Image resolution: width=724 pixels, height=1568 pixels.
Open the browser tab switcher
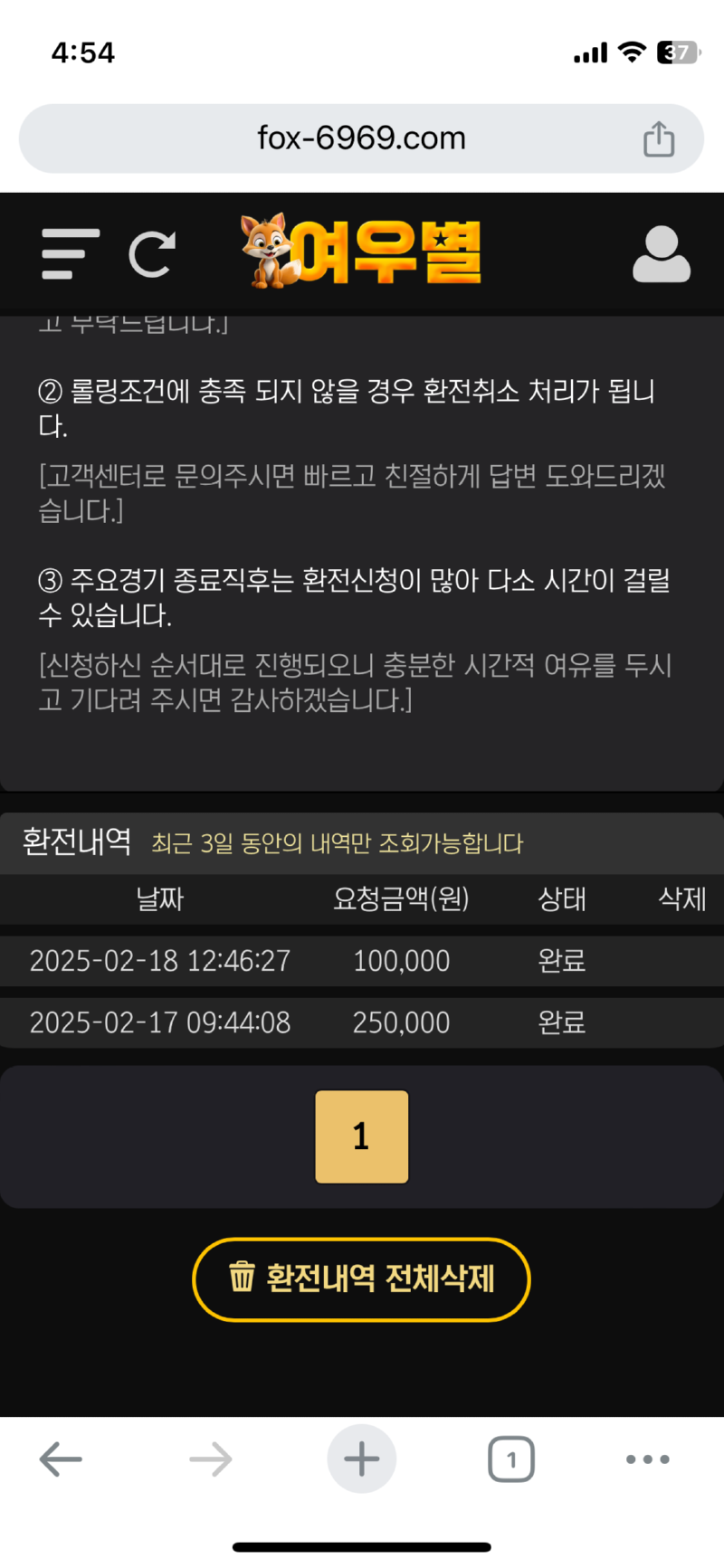tap(511, 1459)
